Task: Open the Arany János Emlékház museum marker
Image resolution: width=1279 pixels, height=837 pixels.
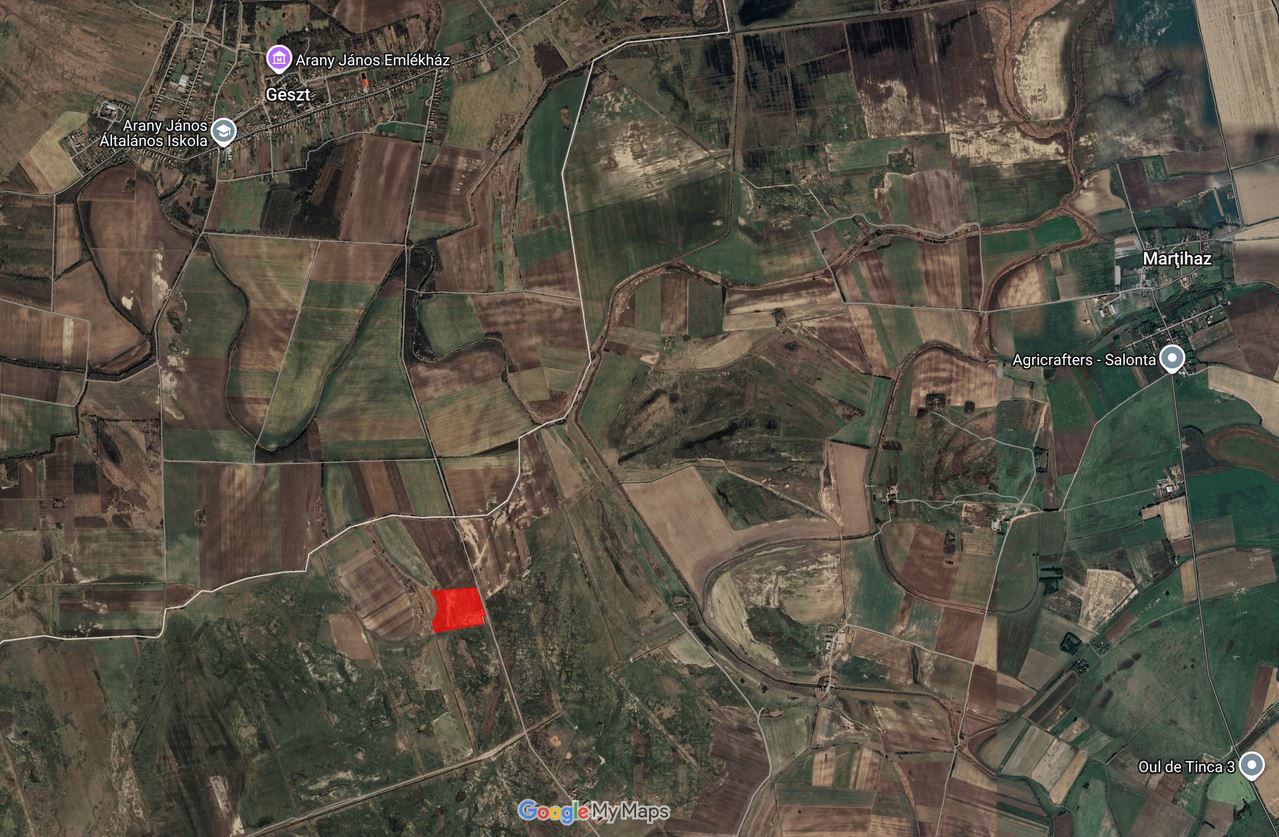Action: pos(279,59)
